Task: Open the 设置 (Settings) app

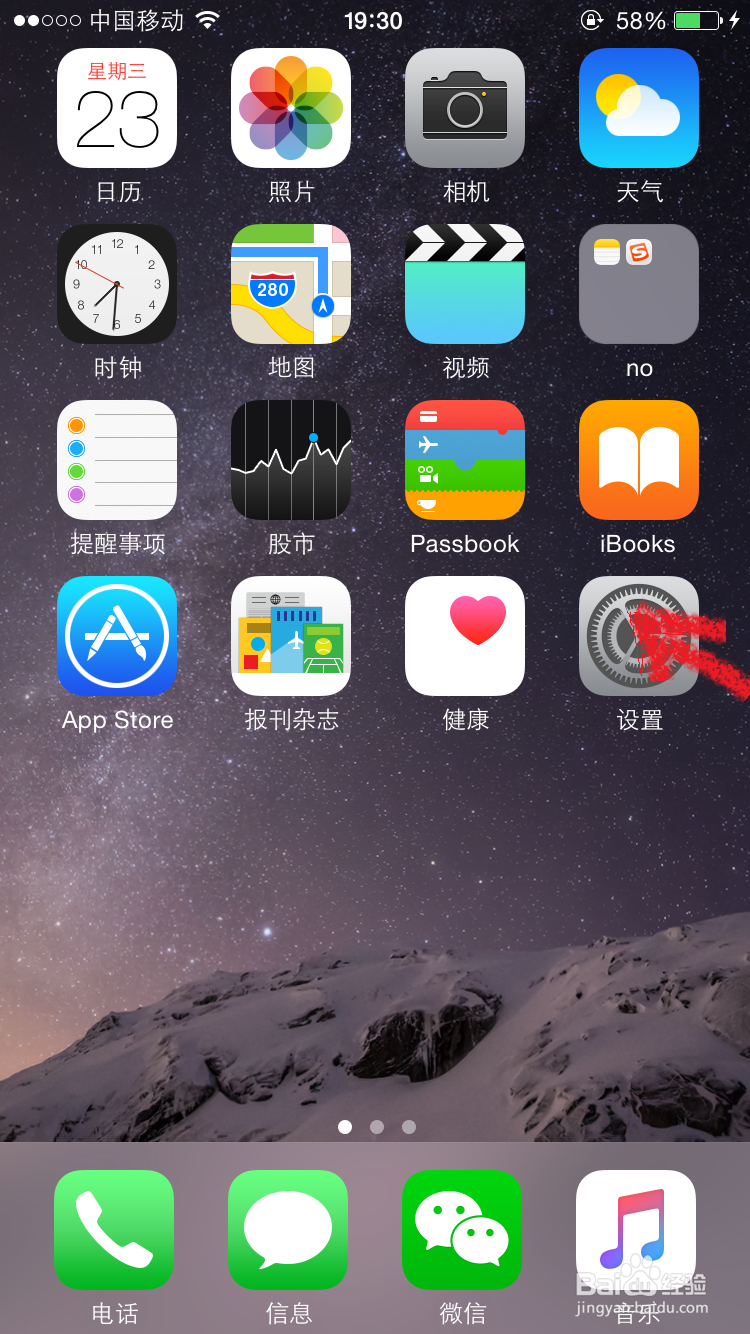Action: pyautogui.click(x=638, y=636)
